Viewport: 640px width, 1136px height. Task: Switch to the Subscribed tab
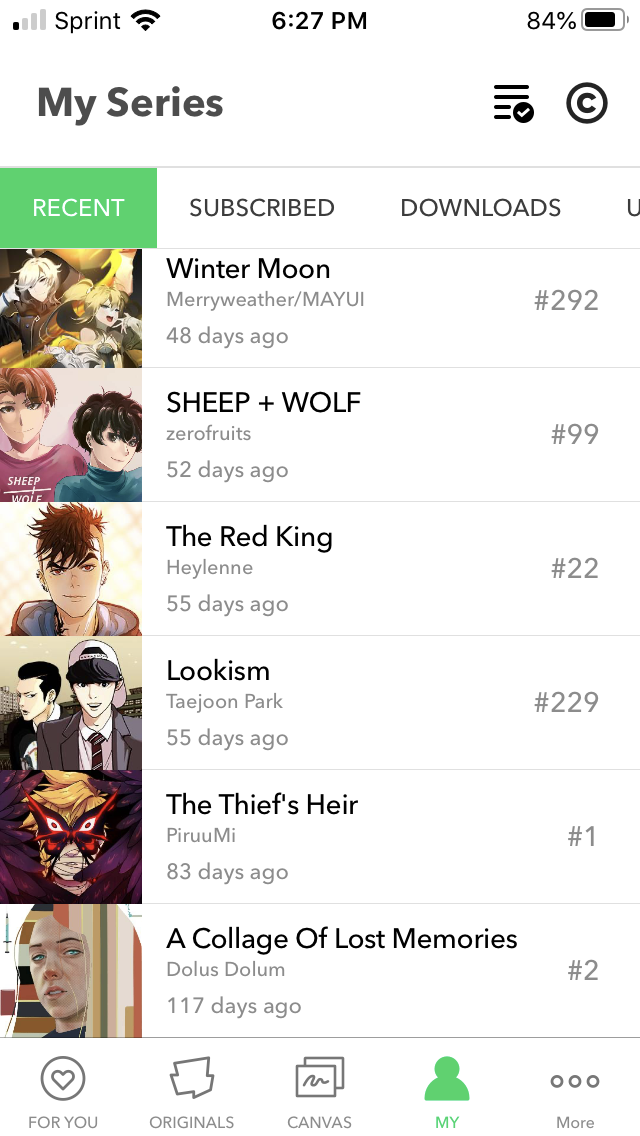coord(262,208)
